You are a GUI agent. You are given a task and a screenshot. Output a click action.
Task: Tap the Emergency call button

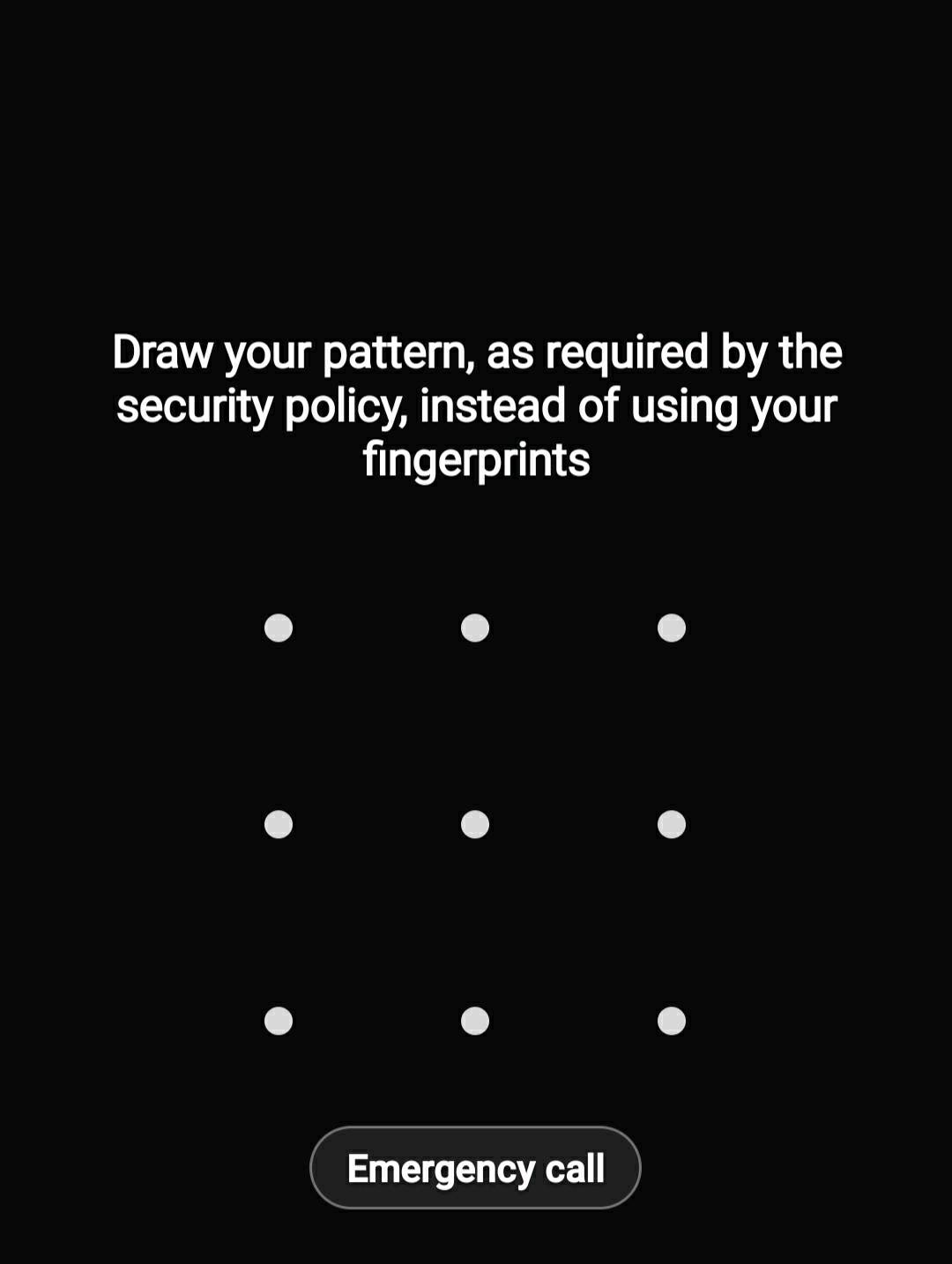[475, 1168]
